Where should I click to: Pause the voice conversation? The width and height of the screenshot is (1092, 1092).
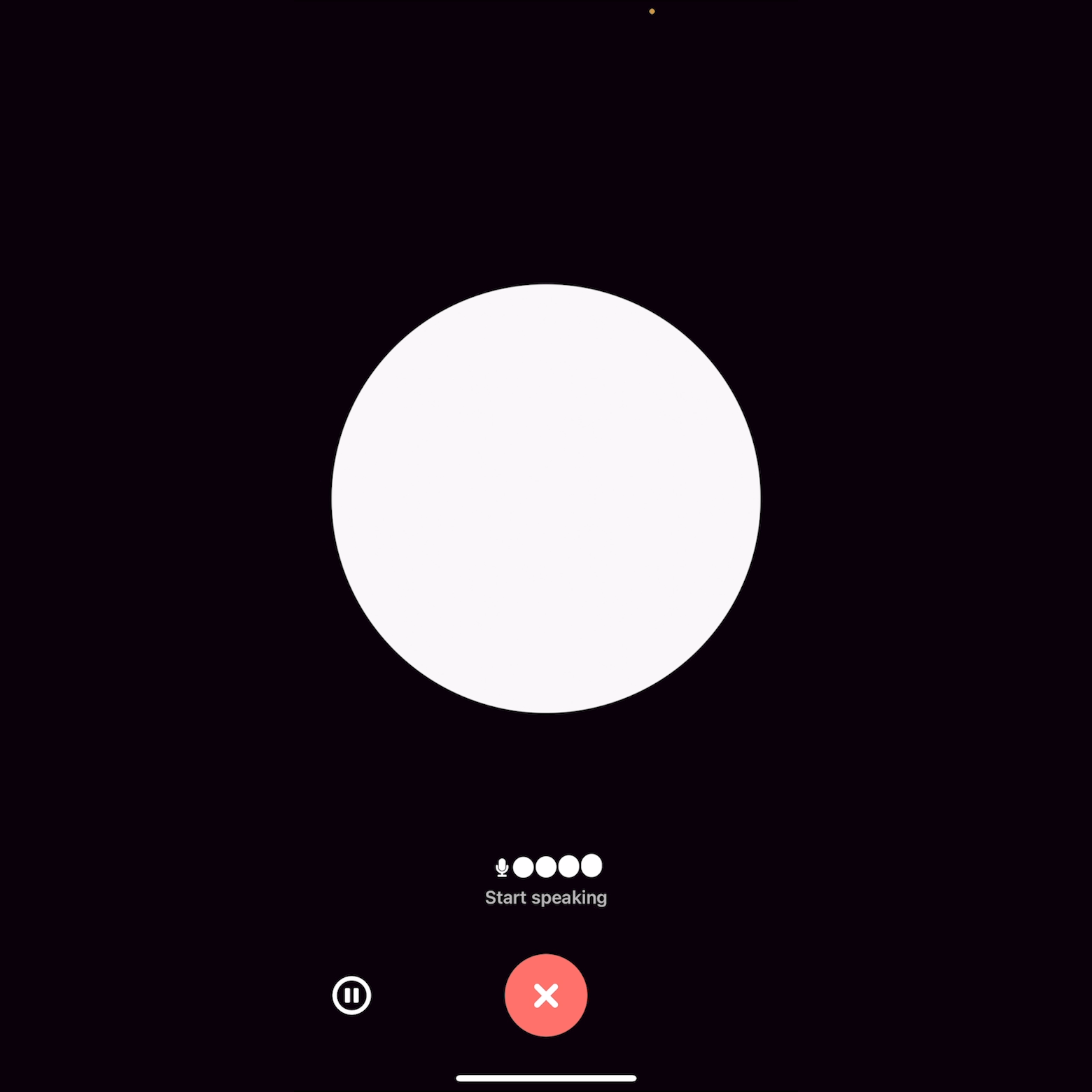pyautogui.click(x=351, y=995)
